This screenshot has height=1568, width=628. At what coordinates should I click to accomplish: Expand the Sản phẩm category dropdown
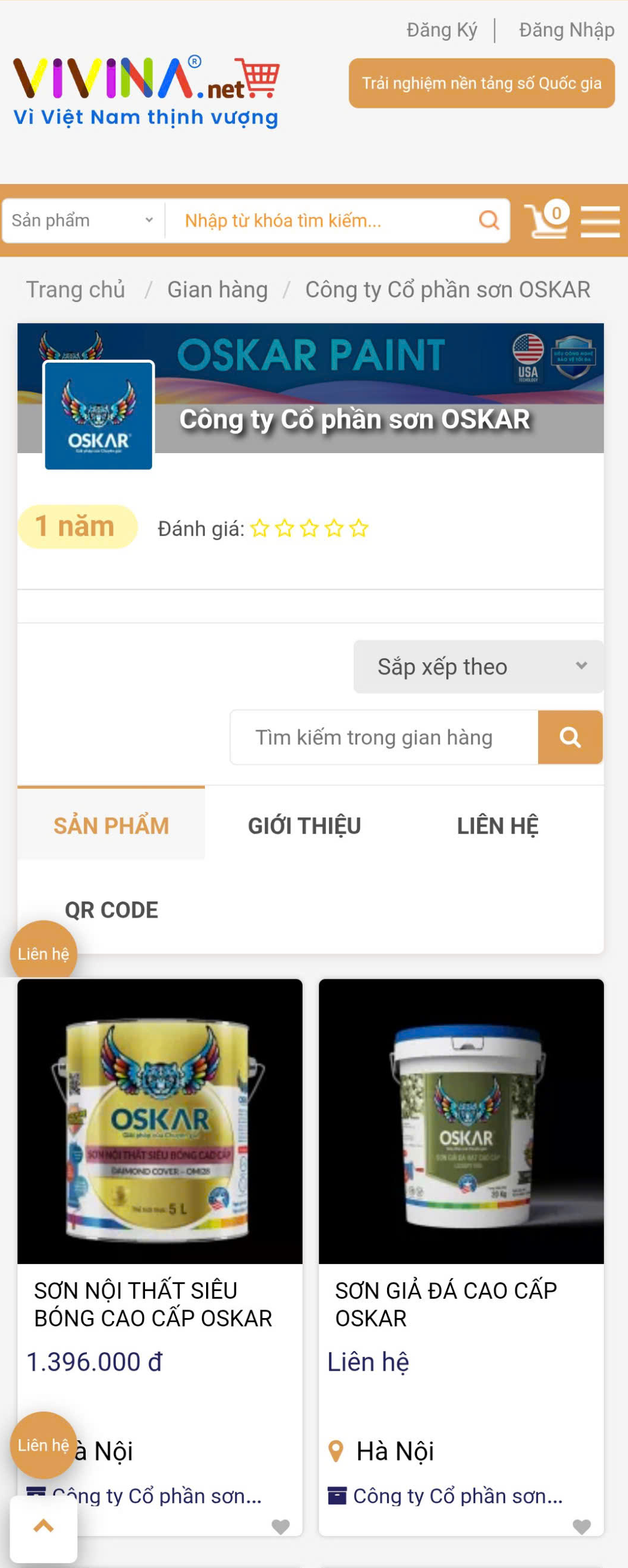point(82,221)
